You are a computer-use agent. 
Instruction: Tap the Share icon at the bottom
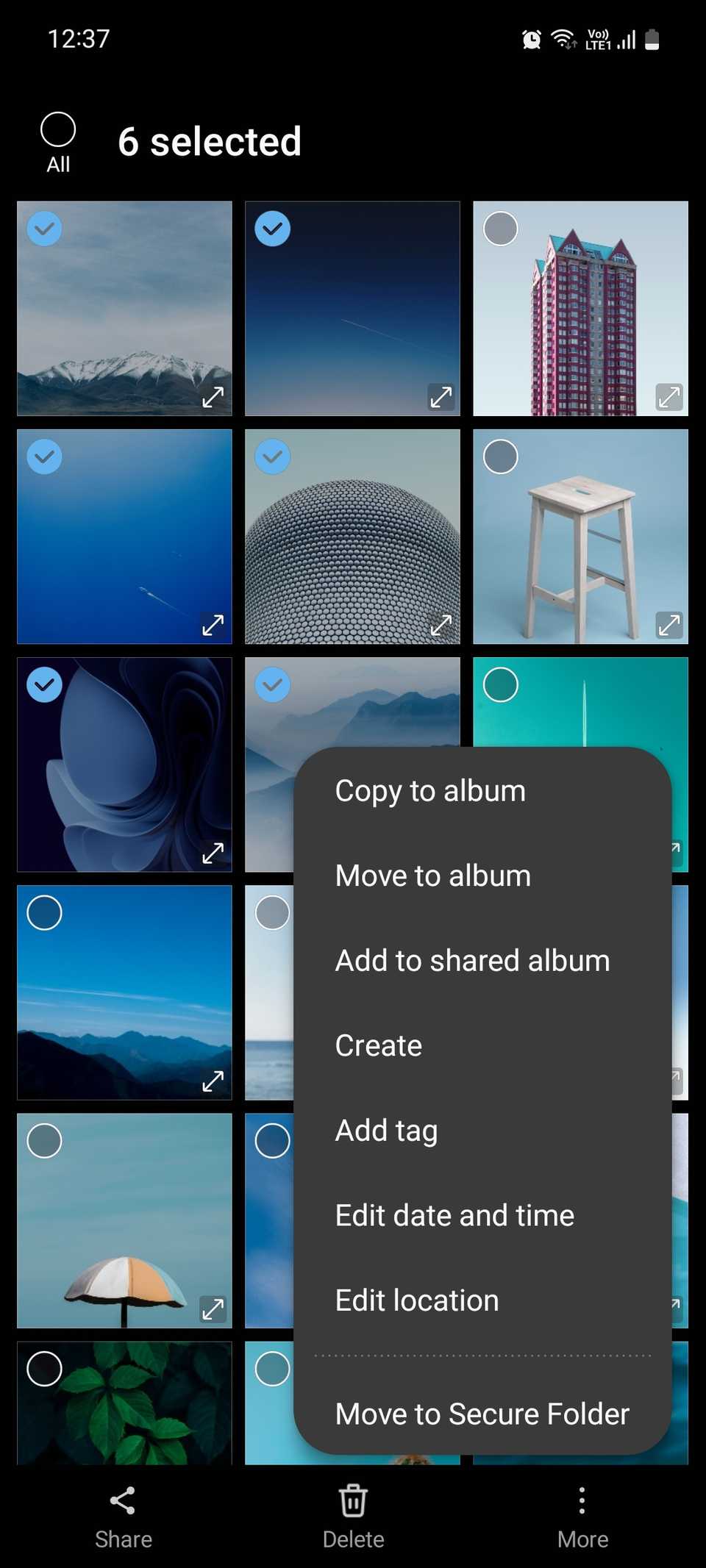pos(122,1514)
